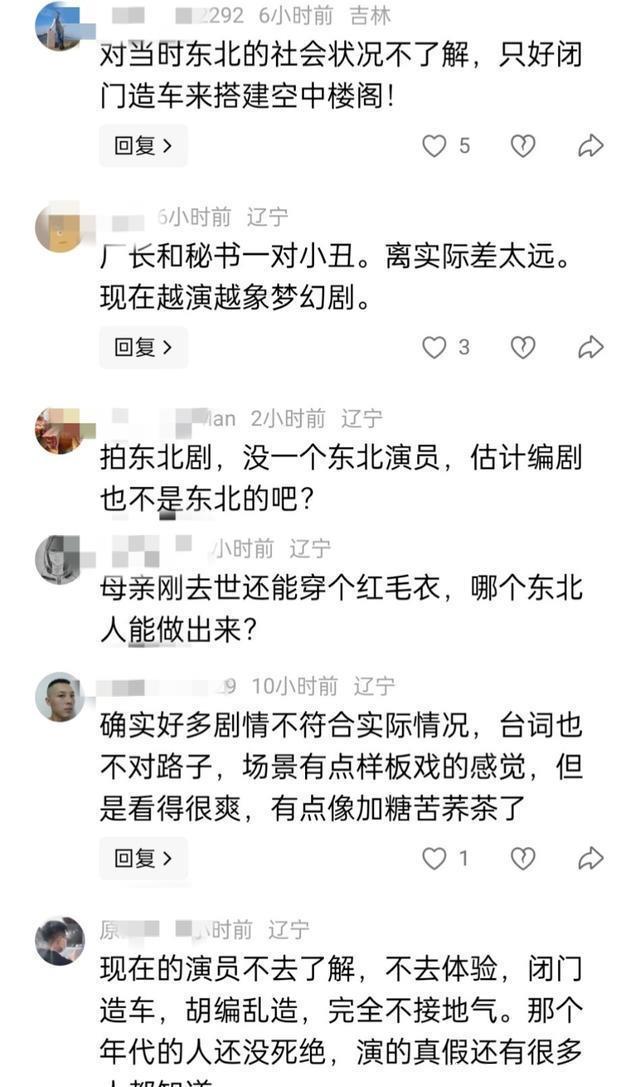Dislike the comment about 空中楼阁
Screen dimensions: 640x1087
point(522,146)
